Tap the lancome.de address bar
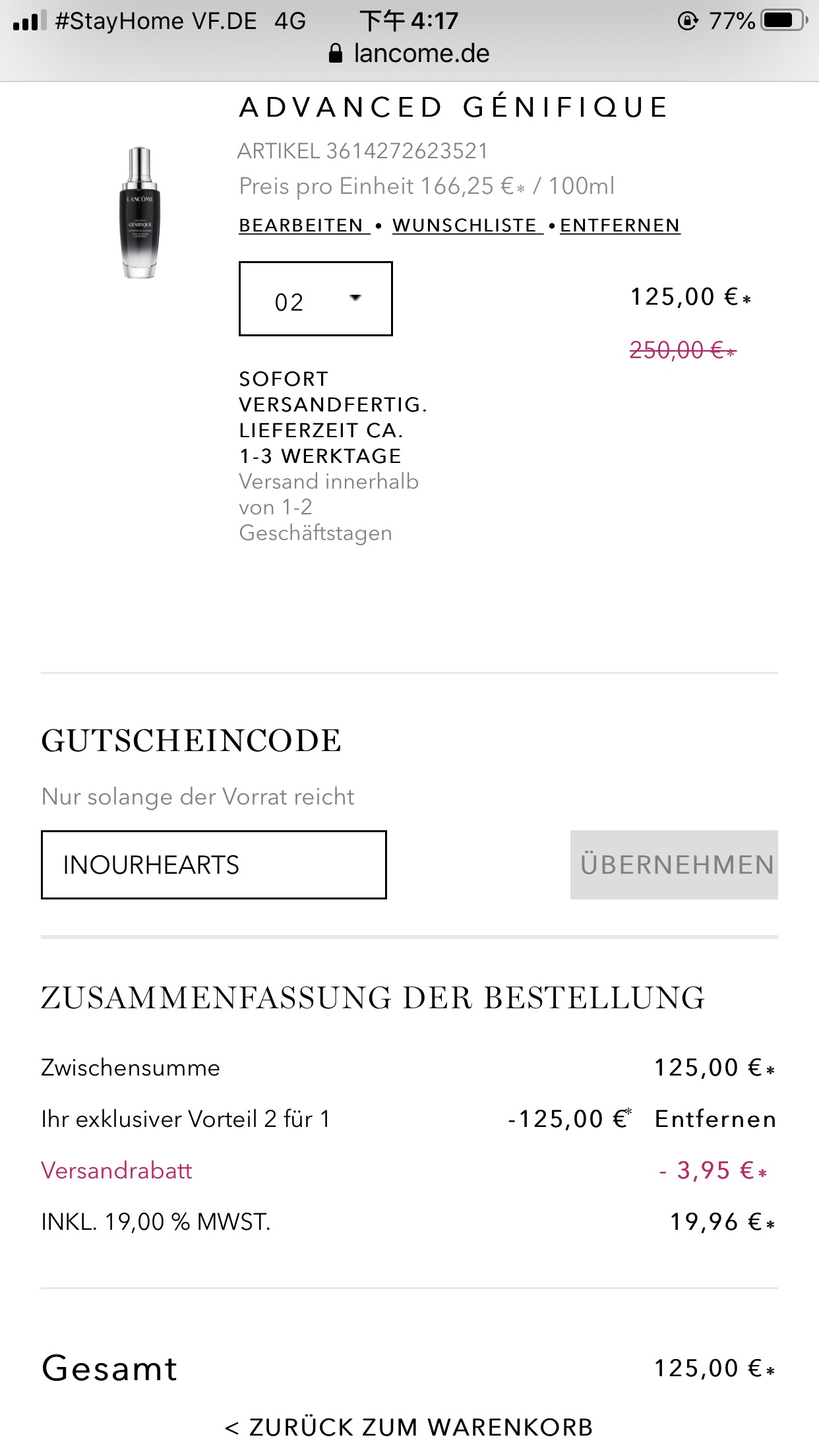The width and height of the screenshot is (819, 1456). click(409, 53)
